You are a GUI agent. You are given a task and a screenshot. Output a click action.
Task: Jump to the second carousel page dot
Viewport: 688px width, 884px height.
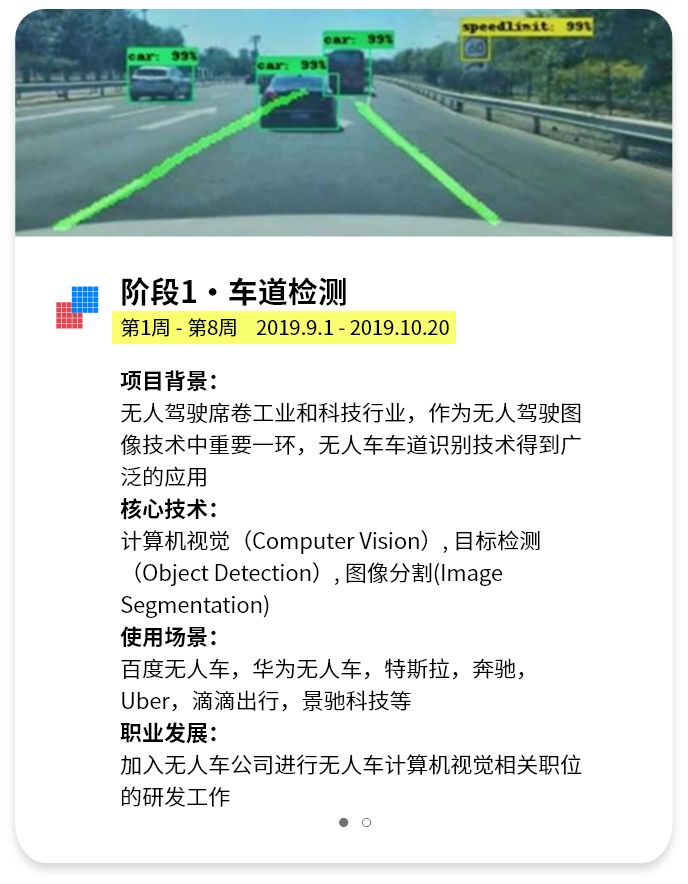(x=367, y=823)
